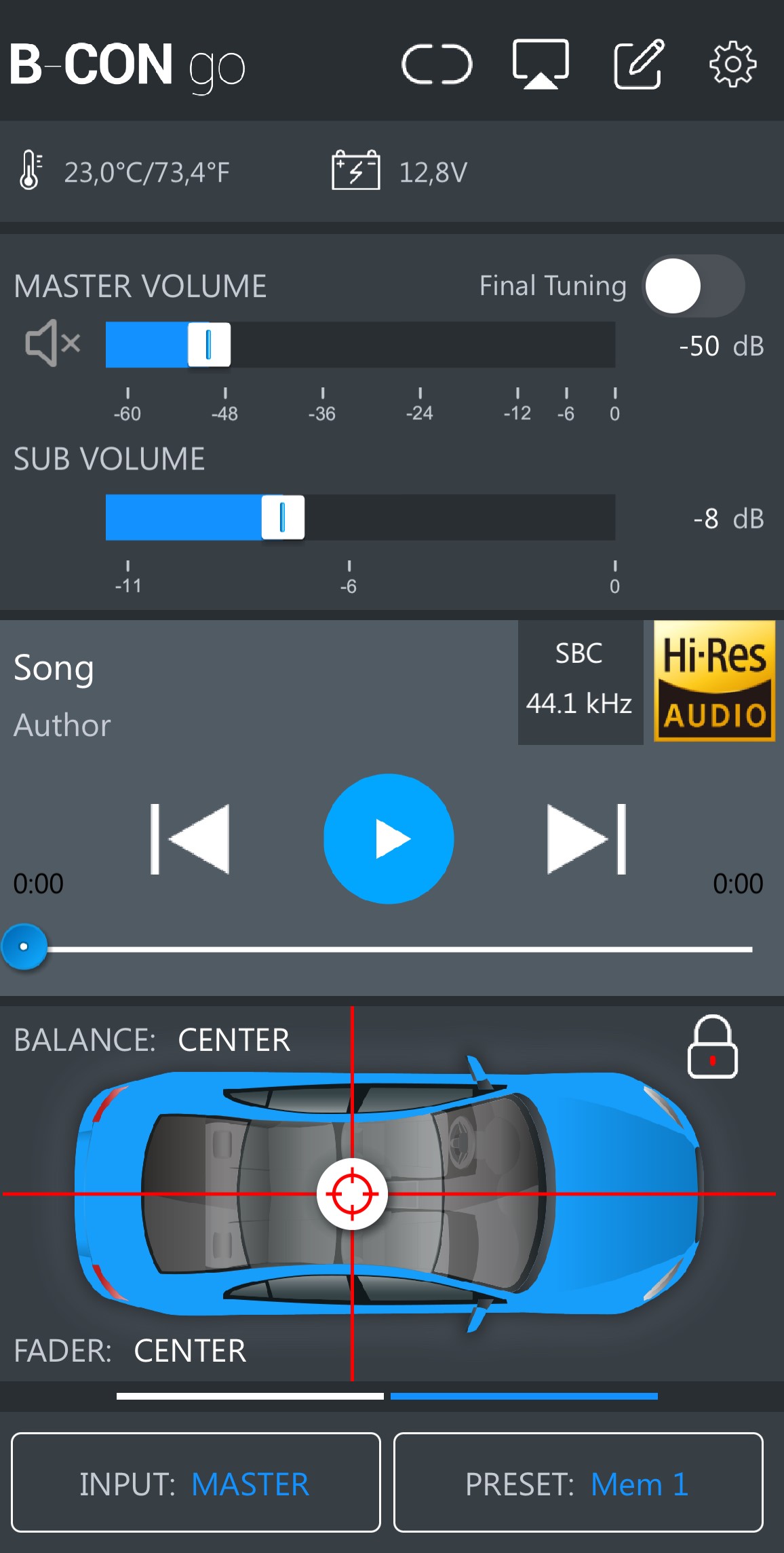Open the settings gear
The image size is (784, 1553).
tap(732, 65)
